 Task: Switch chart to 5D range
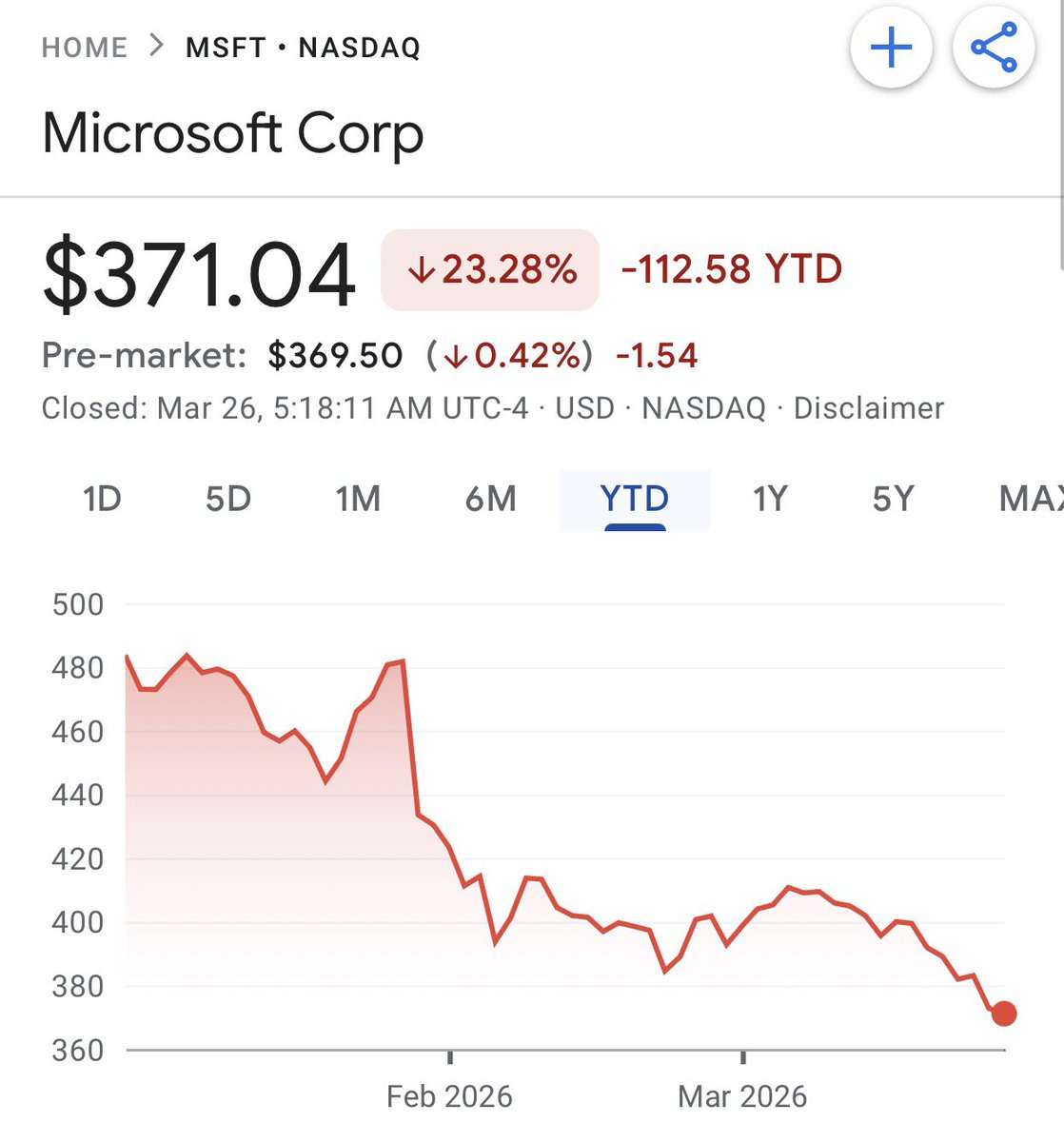pyautogui.click(x=228, y=499)
